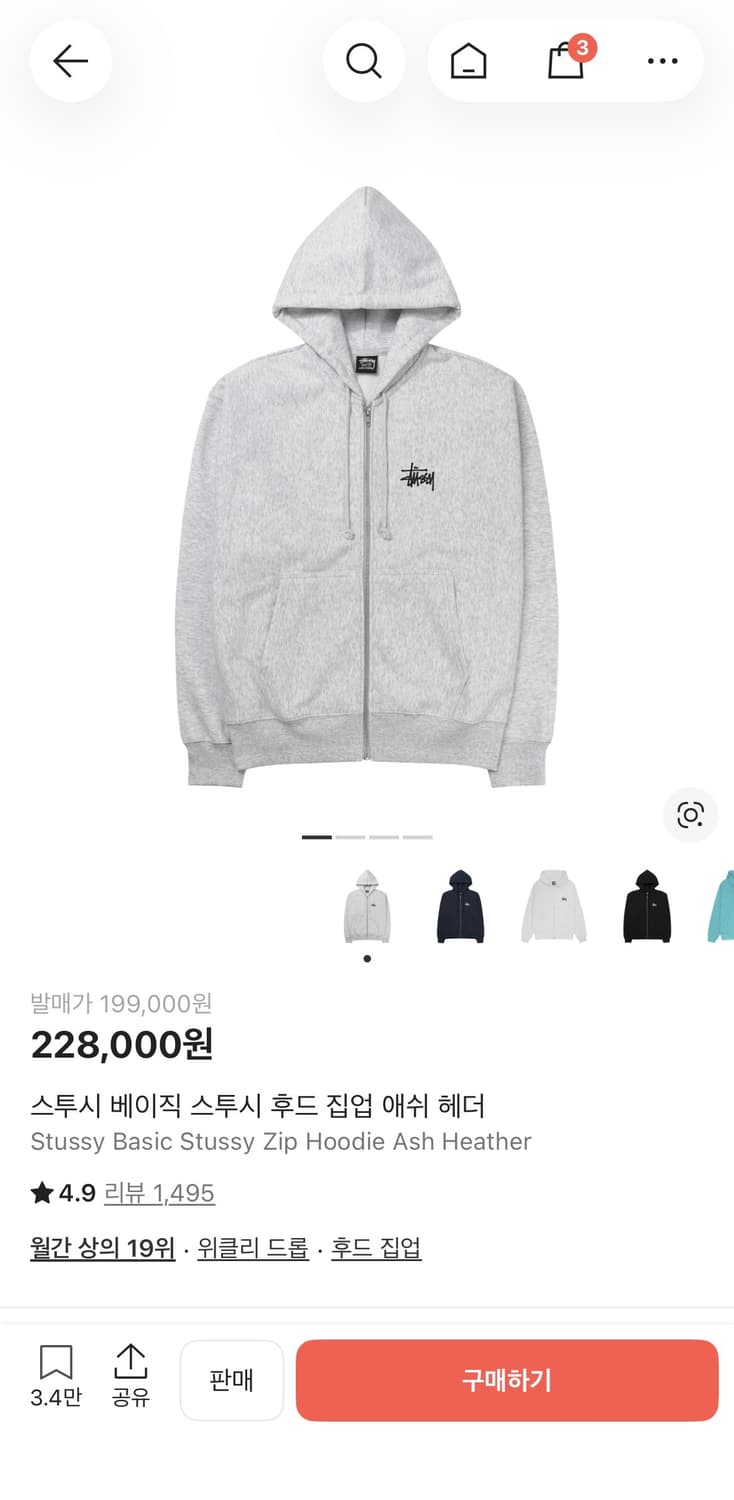Expand 월간 상의 19위 ranking details
Viewport: 734px width, 1500px height.
click(102, 1249)
